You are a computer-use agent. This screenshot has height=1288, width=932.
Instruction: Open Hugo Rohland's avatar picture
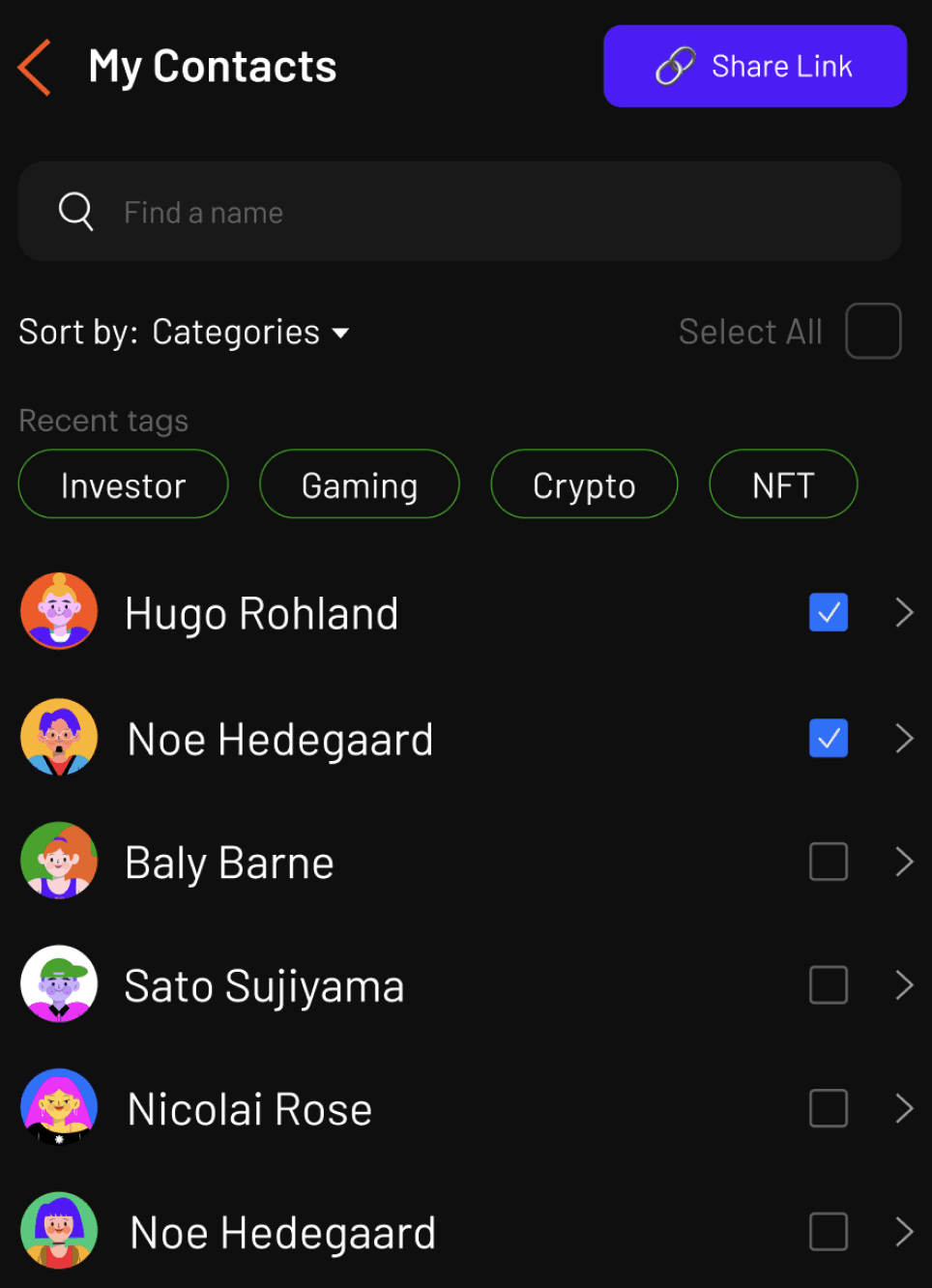click(x=59, y=612)
